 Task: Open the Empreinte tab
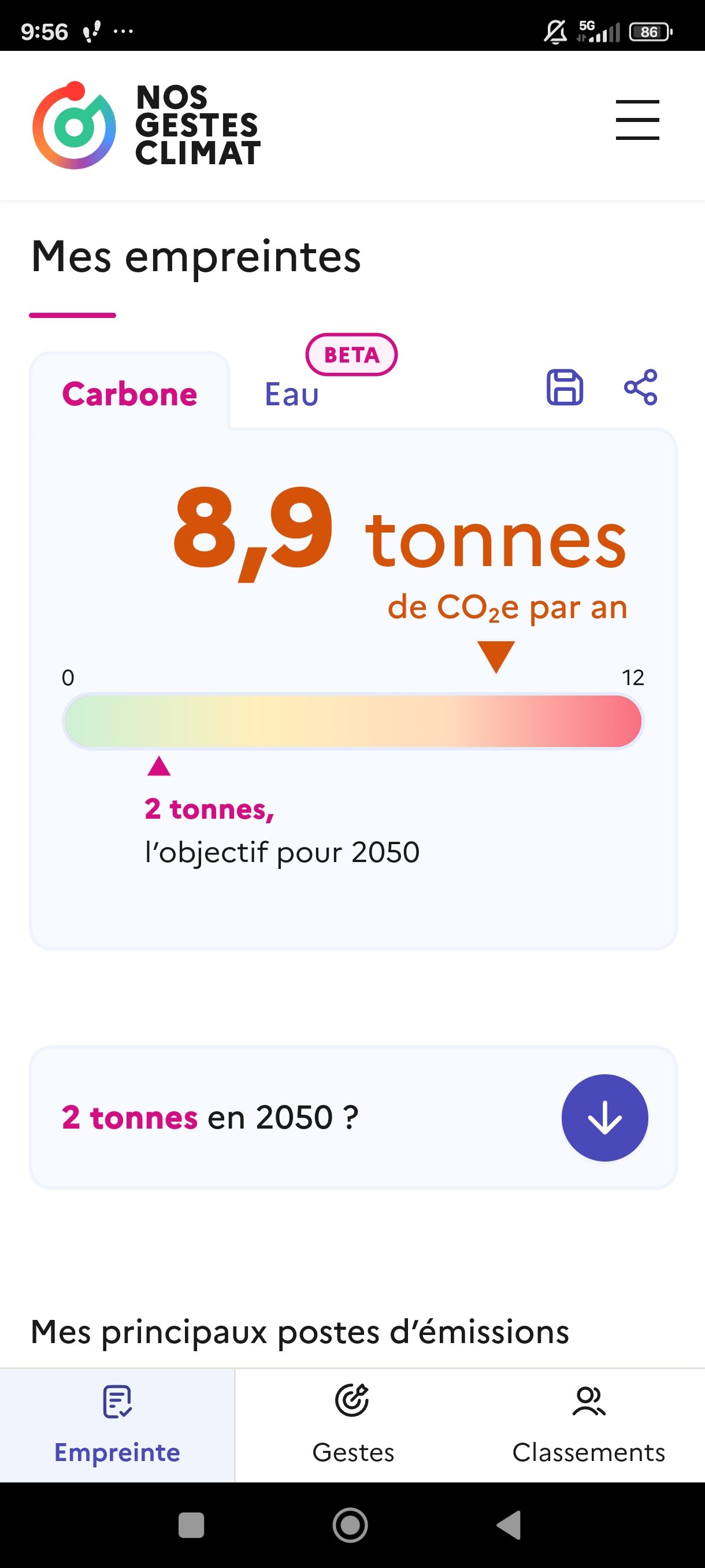coord(117,1425)
